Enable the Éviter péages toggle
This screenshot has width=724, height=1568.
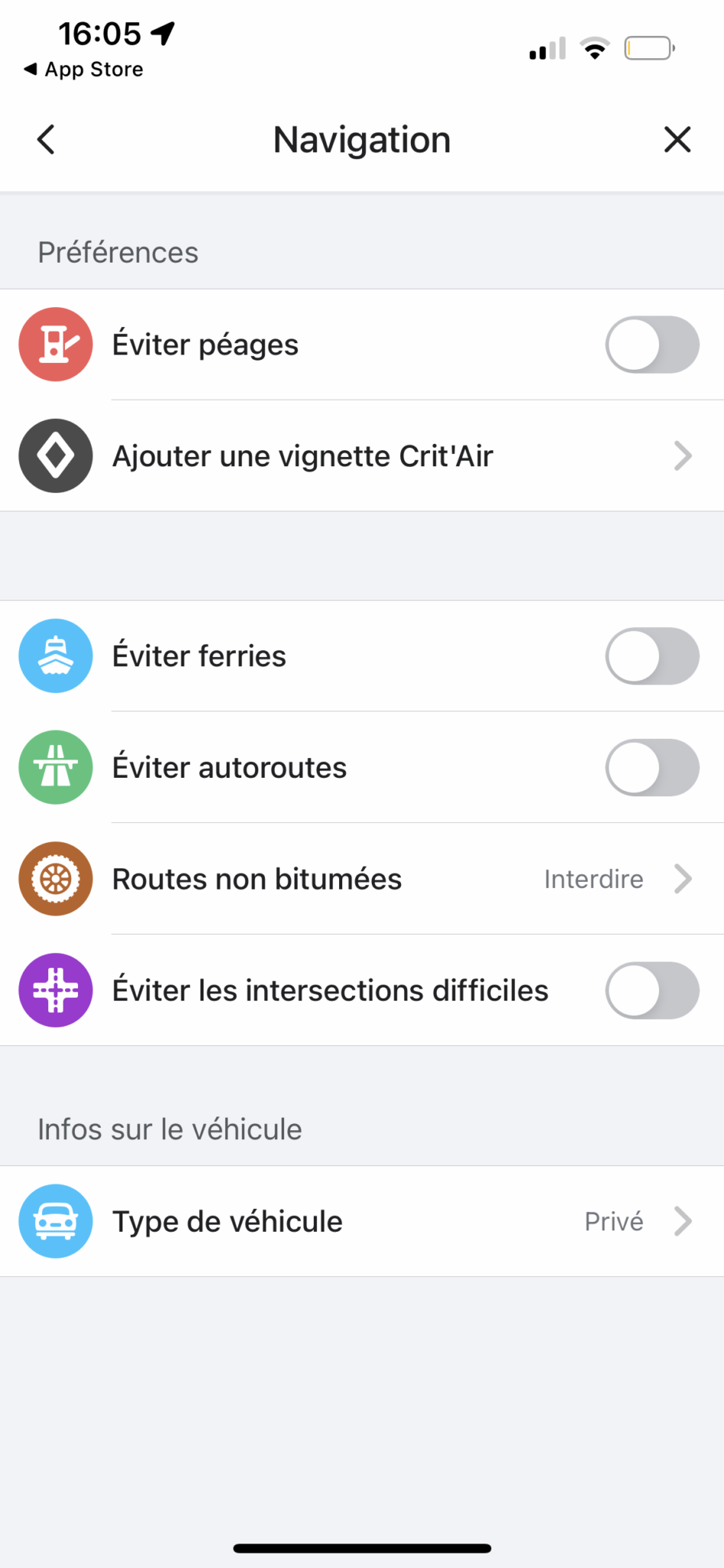[651, 344]
